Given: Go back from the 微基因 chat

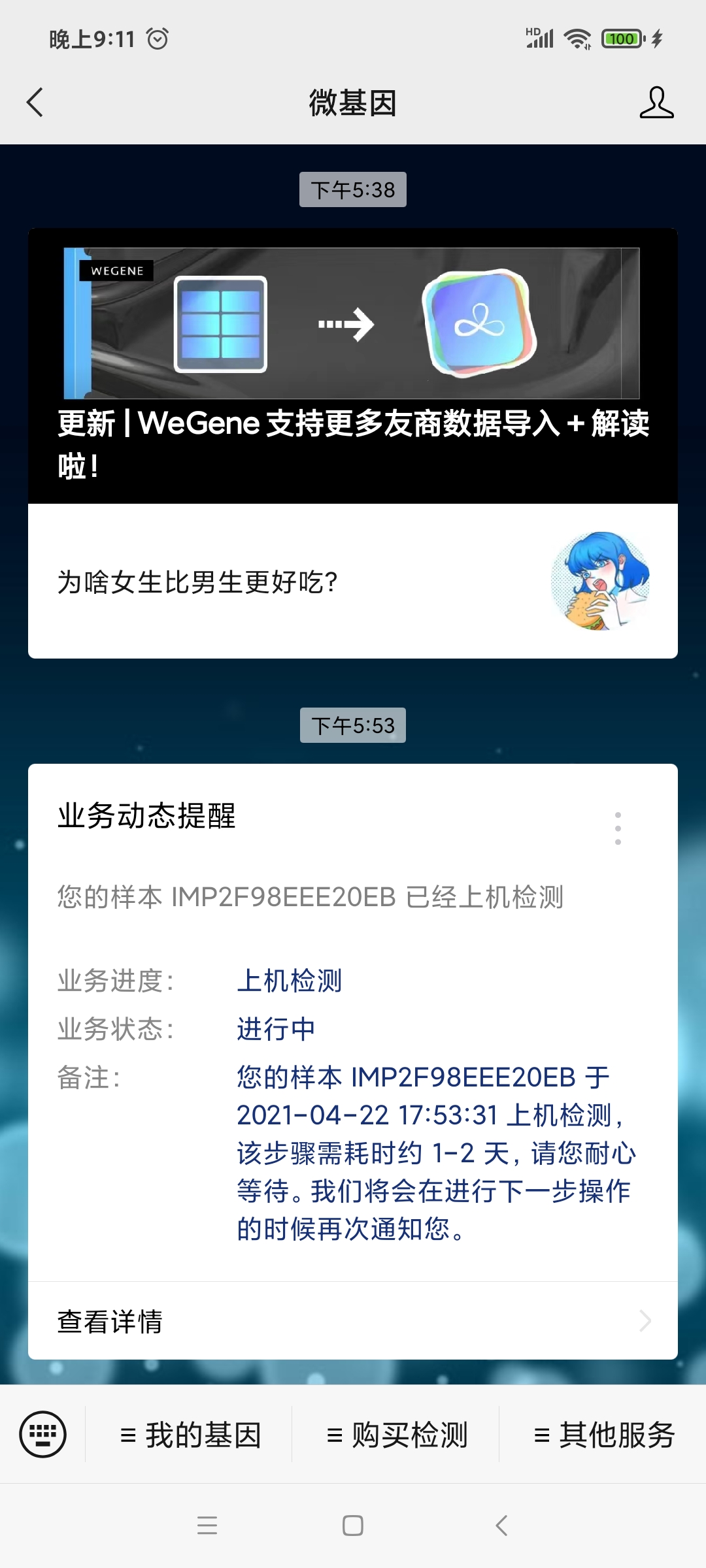Looking at the screenshot, I should pos(35,103).
